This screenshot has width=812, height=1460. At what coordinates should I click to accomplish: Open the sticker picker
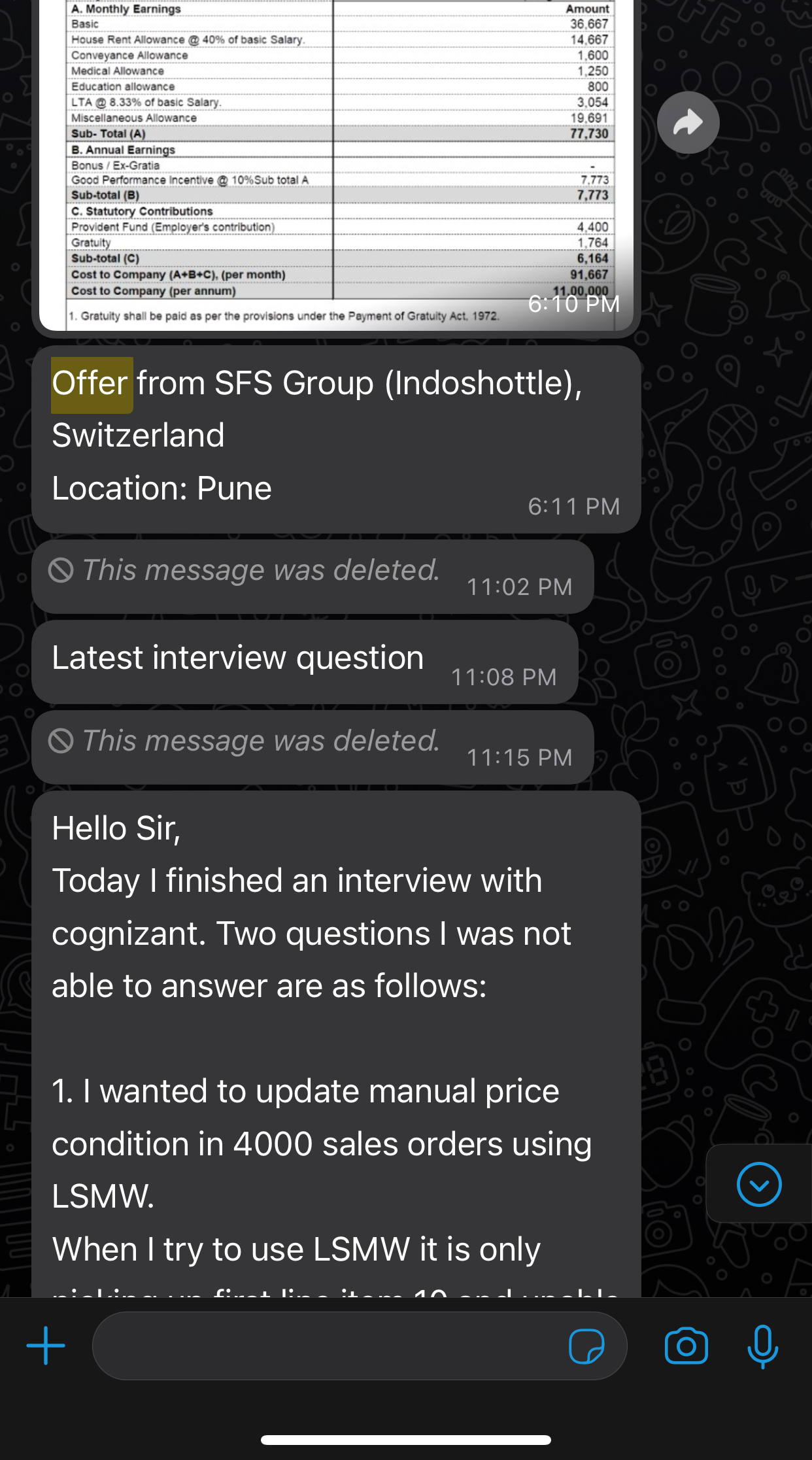pyautogui.click(x=586, y=1346)
